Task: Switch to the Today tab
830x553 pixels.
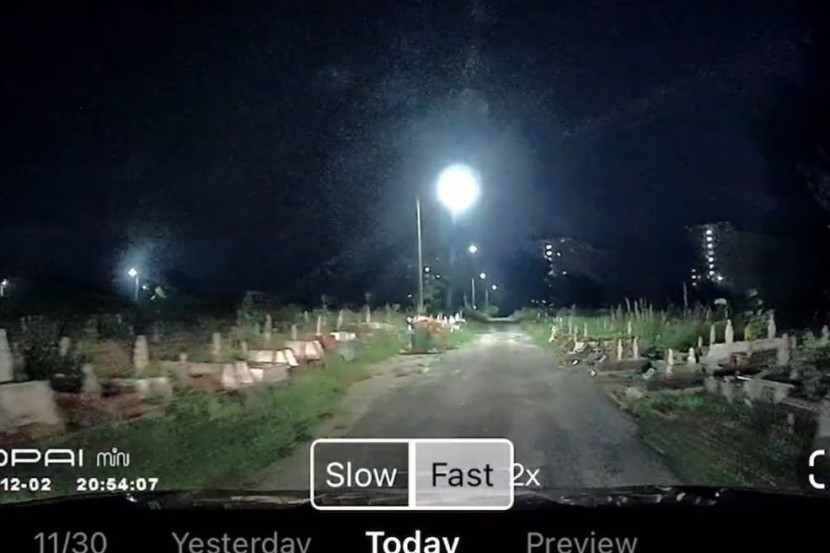Action: [x=412, y=541]
